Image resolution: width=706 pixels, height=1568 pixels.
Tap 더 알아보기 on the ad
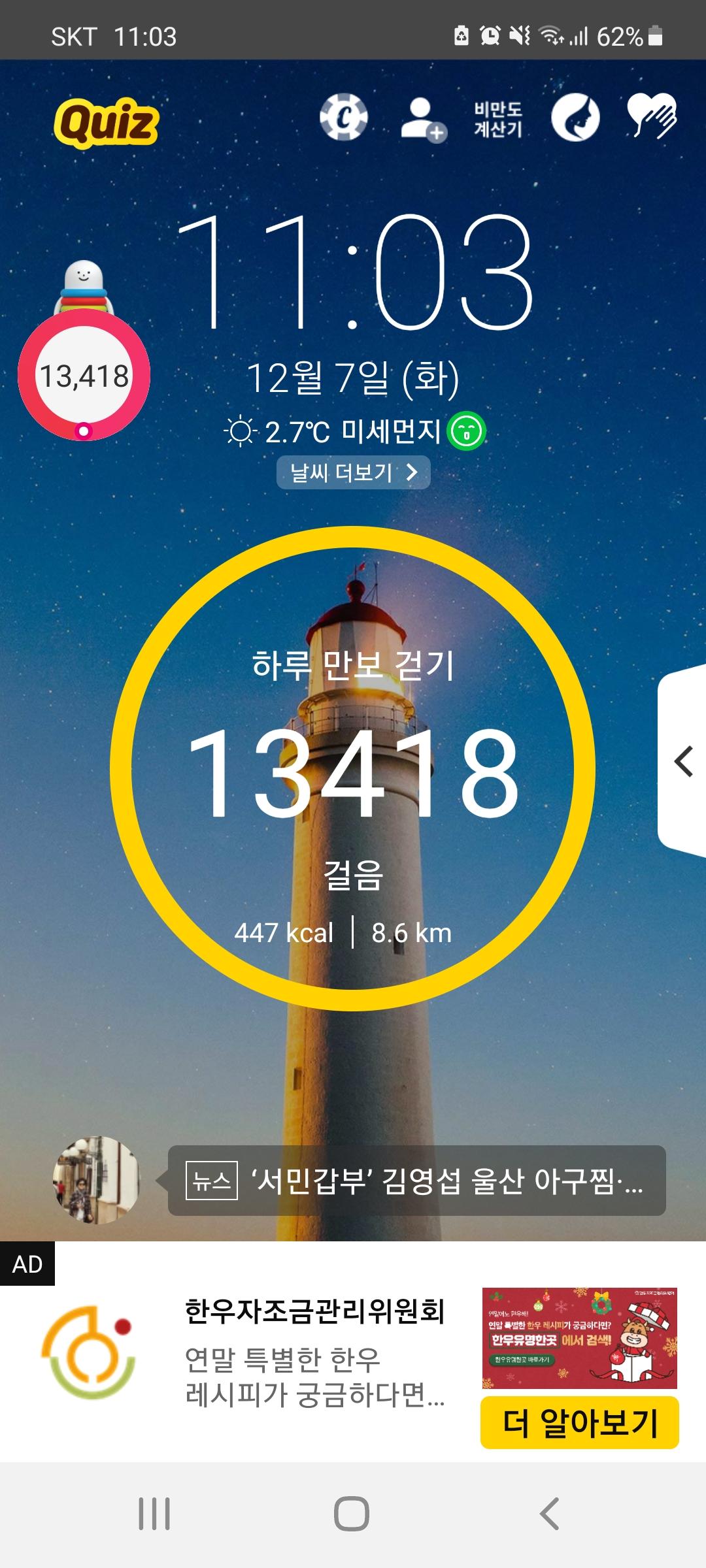pyautogui.click(x=579, y=1422)
